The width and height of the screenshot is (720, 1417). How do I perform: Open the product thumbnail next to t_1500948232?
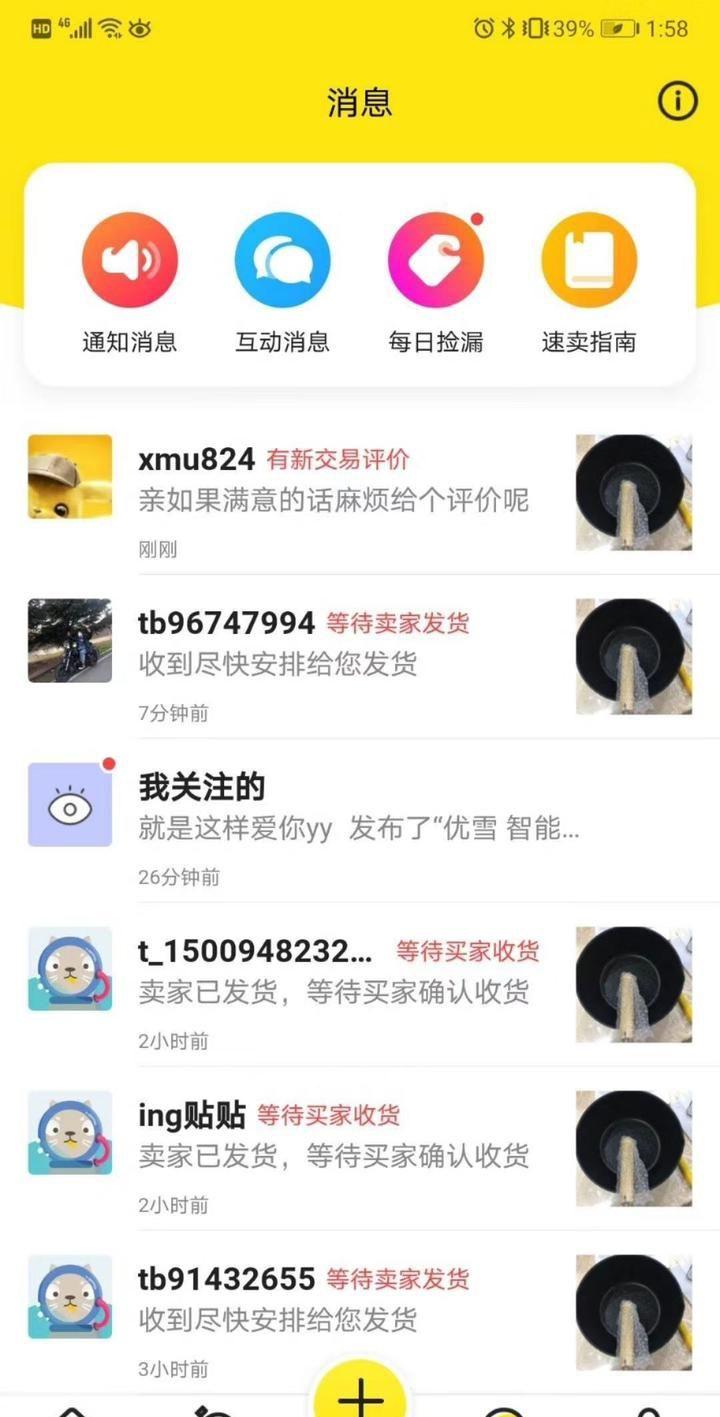click(x=633, y=983)
